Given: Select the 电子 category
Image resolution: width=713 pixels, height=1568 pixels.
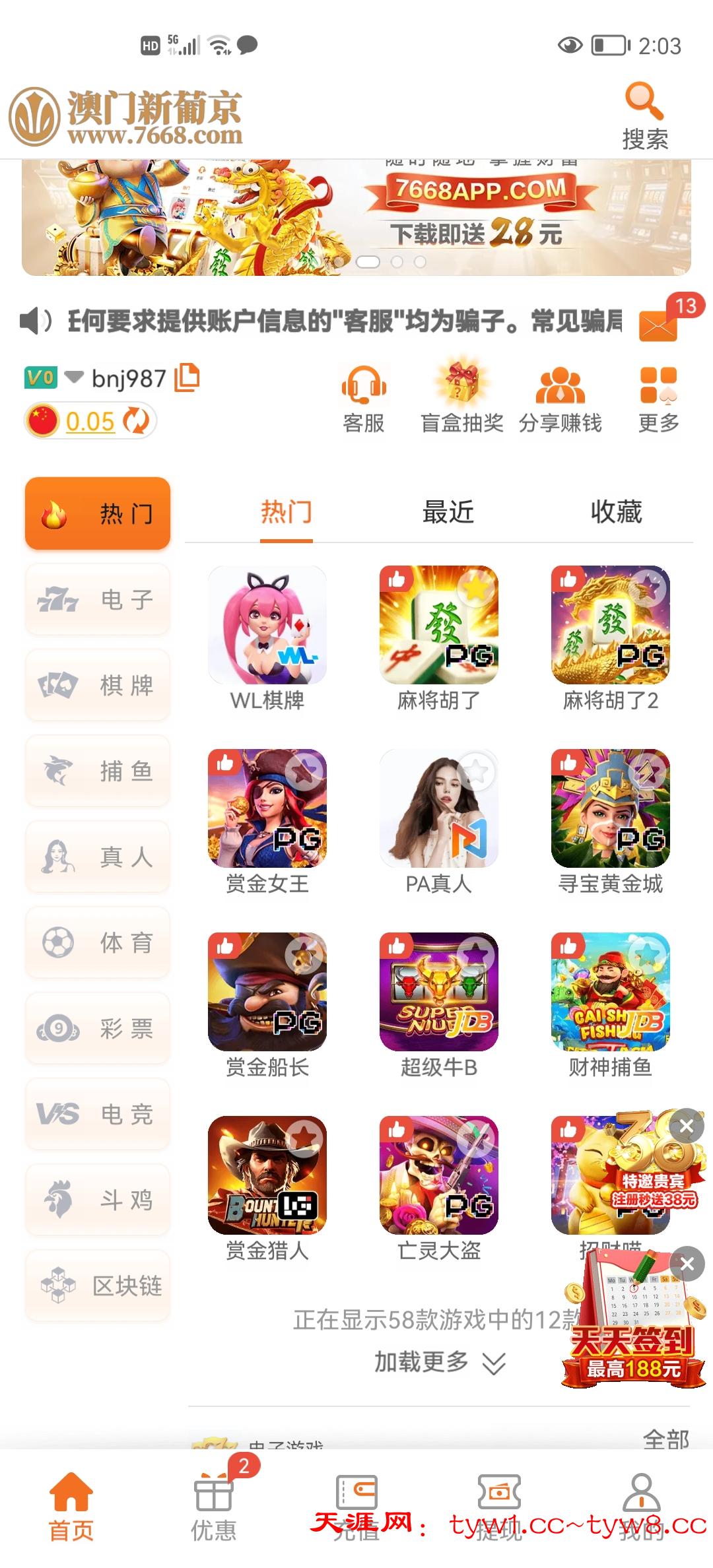Looking at the screenshot, I should 98,600.
